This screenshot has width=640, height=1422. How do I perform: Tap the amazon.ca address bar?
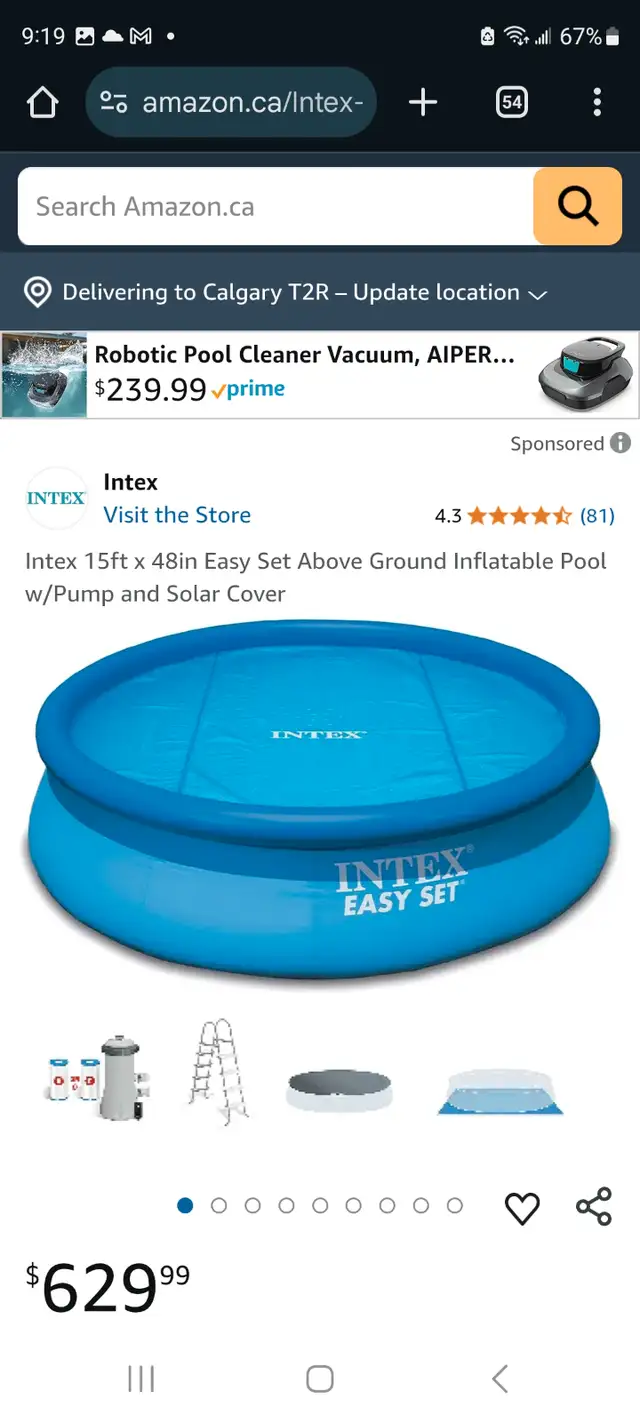click(x=231, y=102)
